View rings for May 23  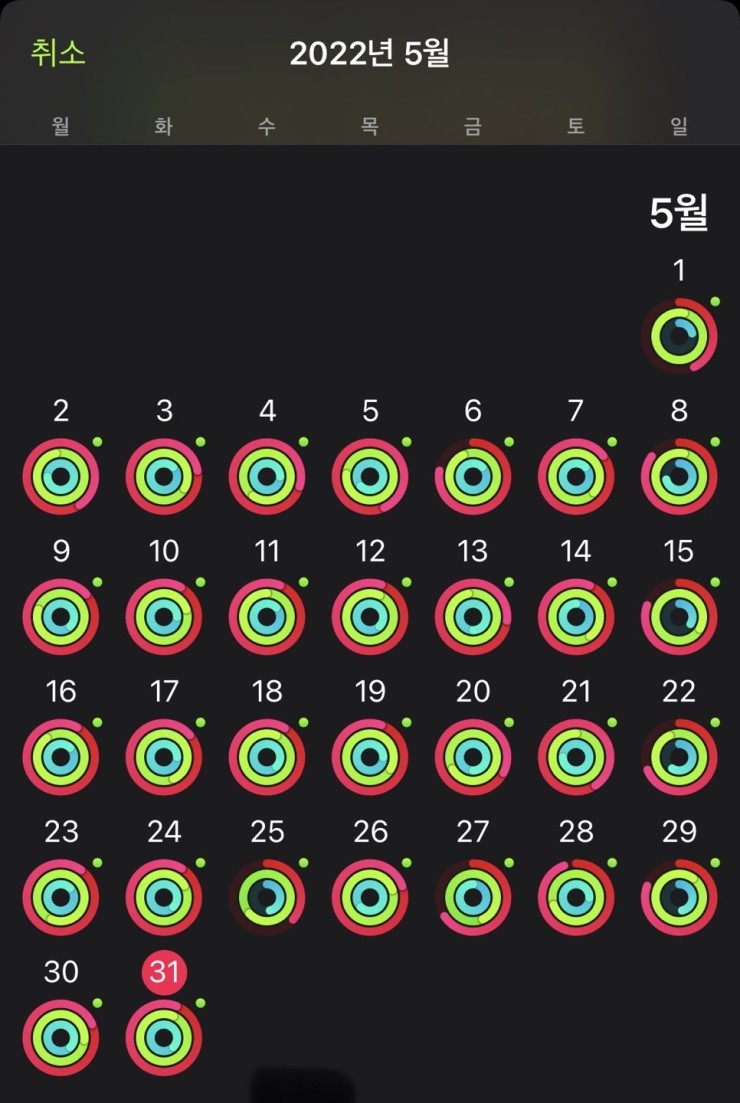[61, 897]
